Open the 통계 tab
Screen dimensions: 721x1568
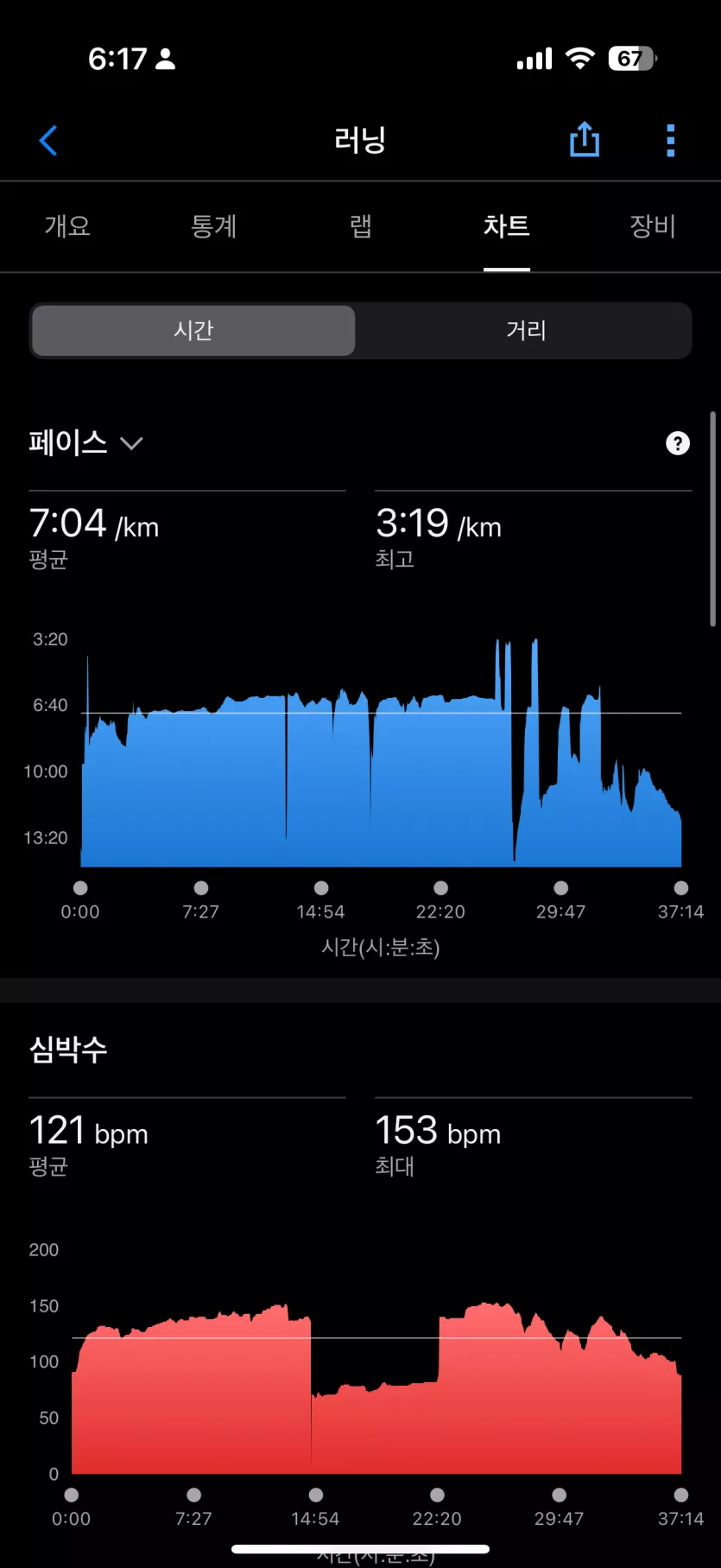pyautogui.click(x=213, y=226)
